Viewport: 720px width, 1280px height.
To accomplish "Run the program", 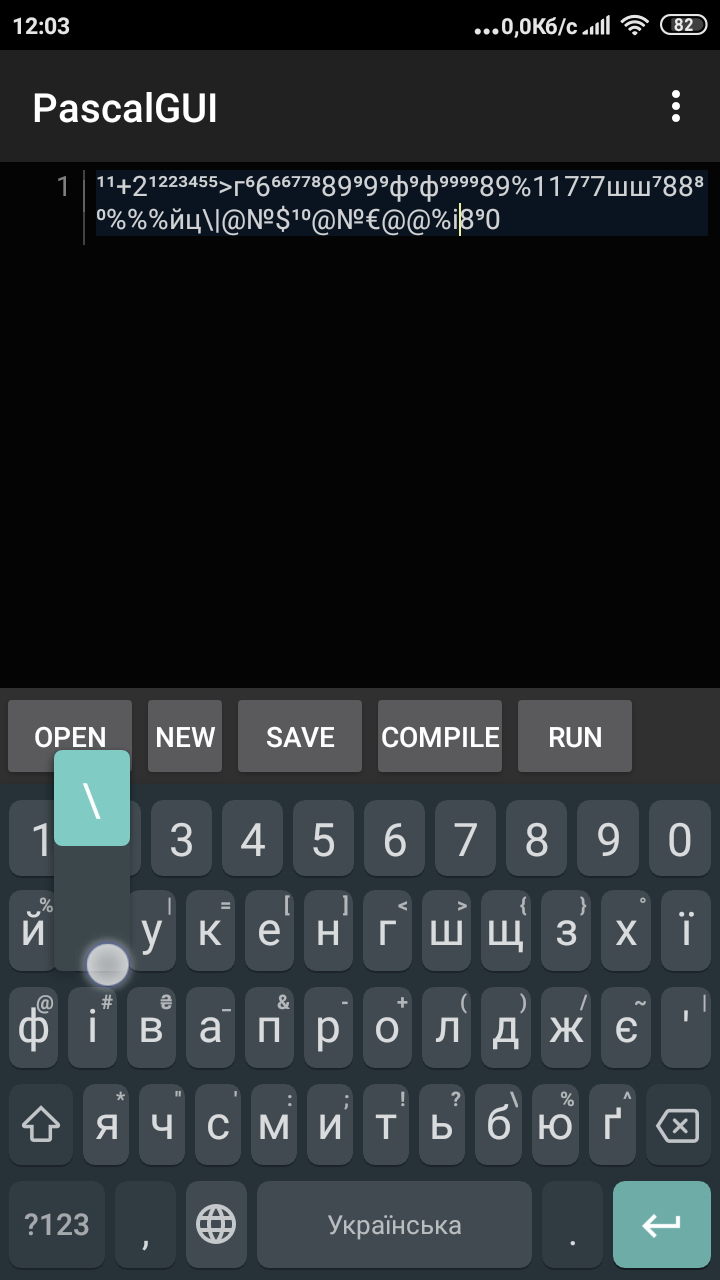I will [x=575, y=737].
